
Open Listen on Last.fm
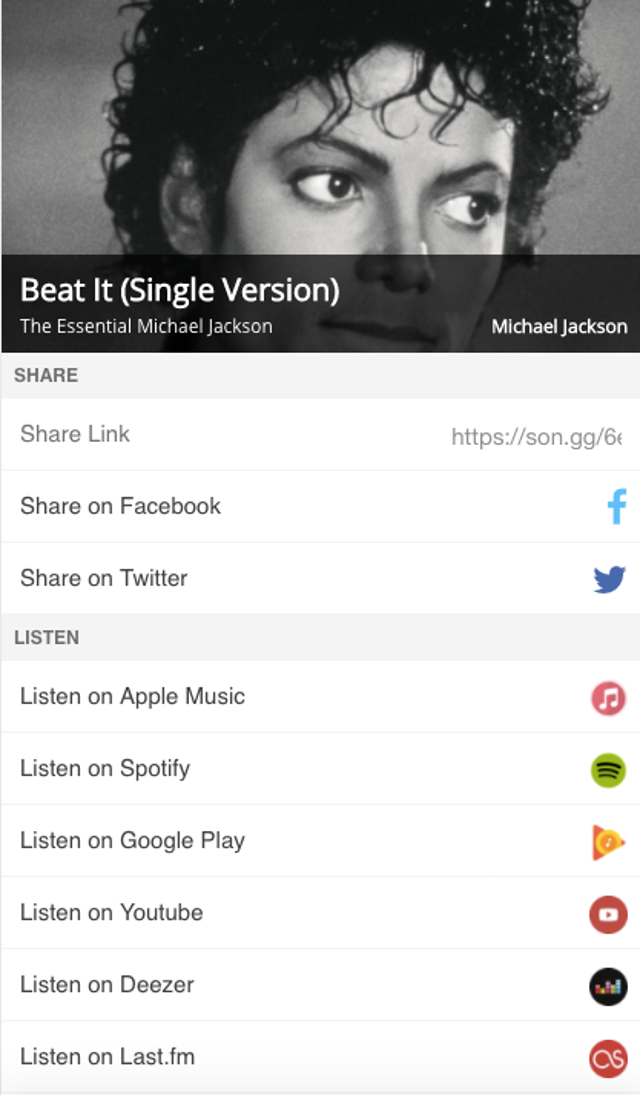tap(320, 1056)
